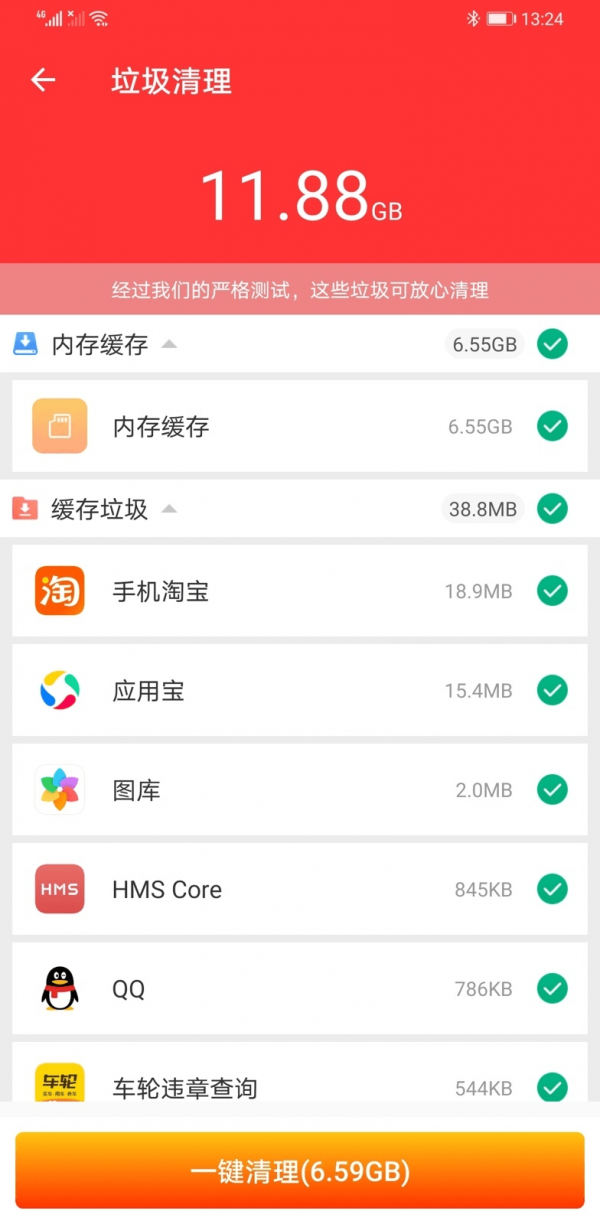Uncheck the 6.55GB 内存缓存 group checkbox

[552, 345]
